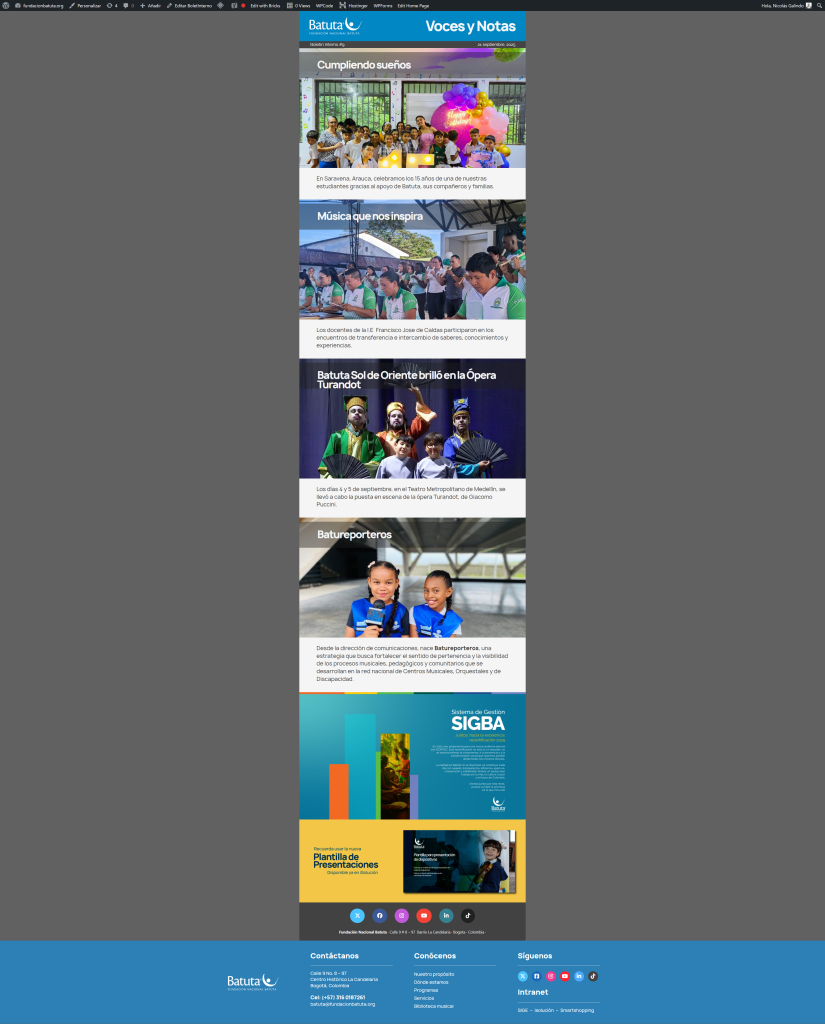Viewport: 825px width, 1024px height.
Task: Open the Instagram icon under Síguenos
Action: pos(550,976)
